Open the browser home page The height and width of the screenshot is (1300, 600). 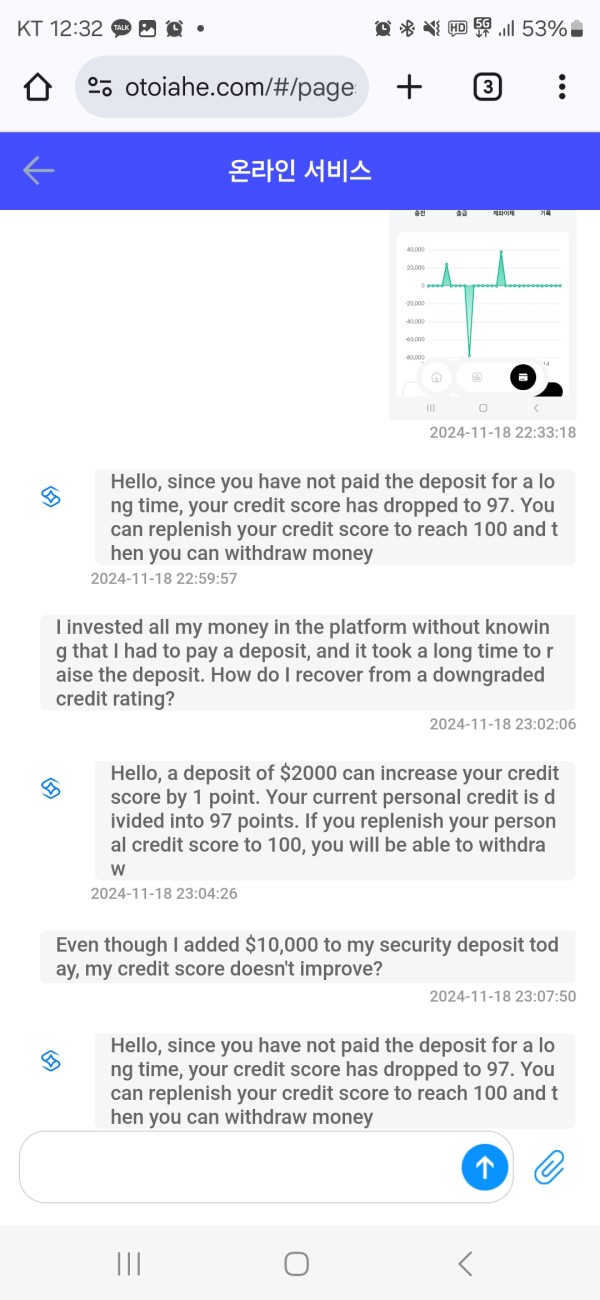pyautogui.click(x=37, y=87)
